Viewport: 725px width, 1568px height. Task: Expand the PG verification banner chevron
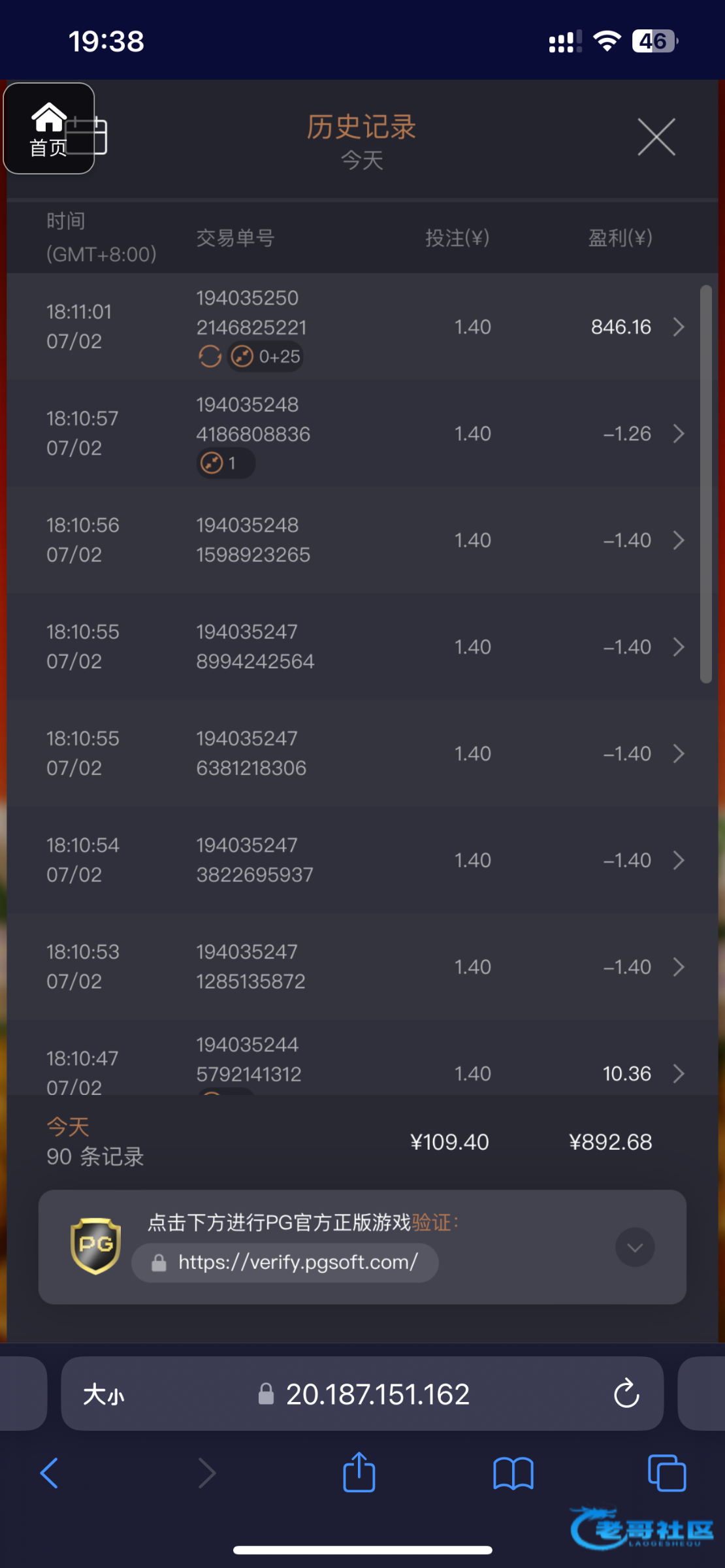point(635,1247)
